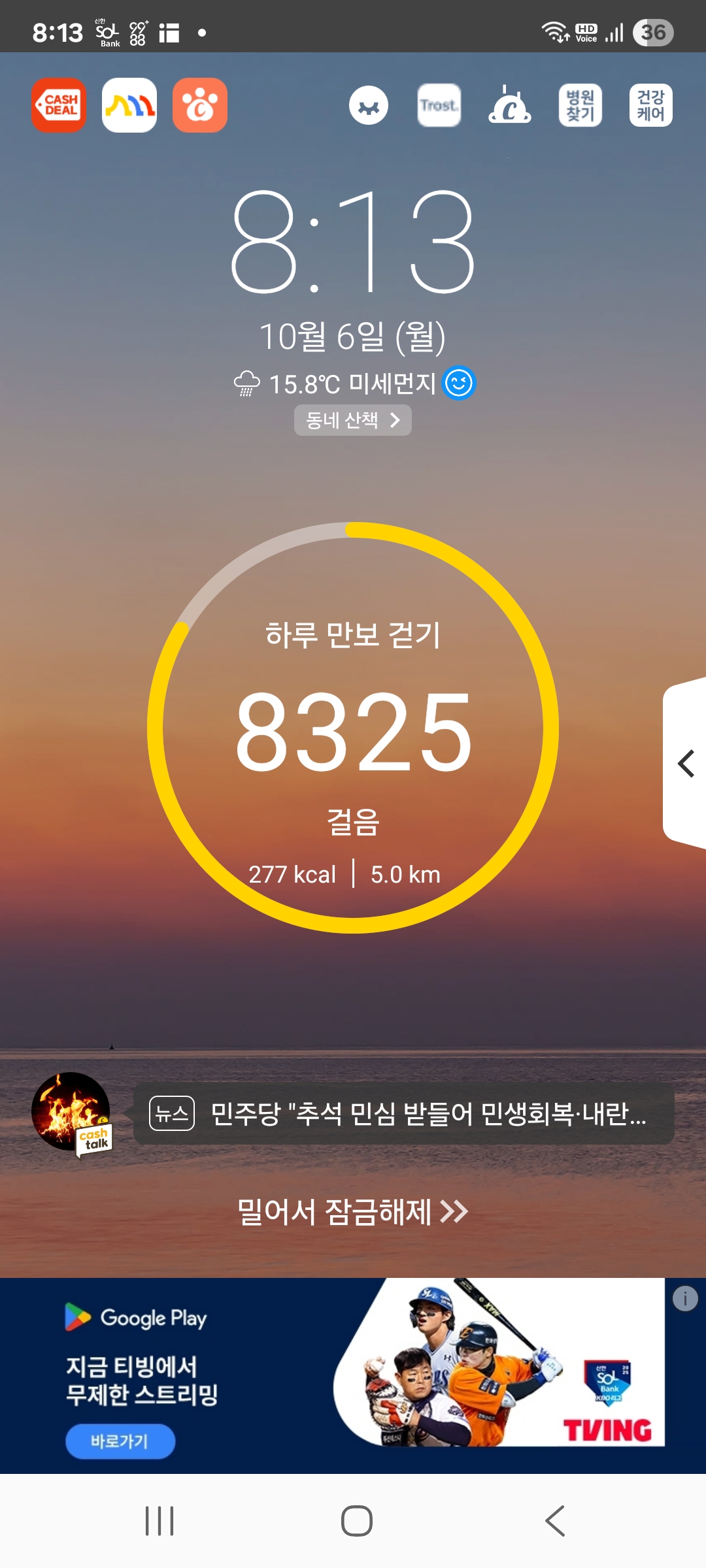Open the Trost shortcut
The width and height of the screenshot is (706, 1568).
[x=439, y=105]
